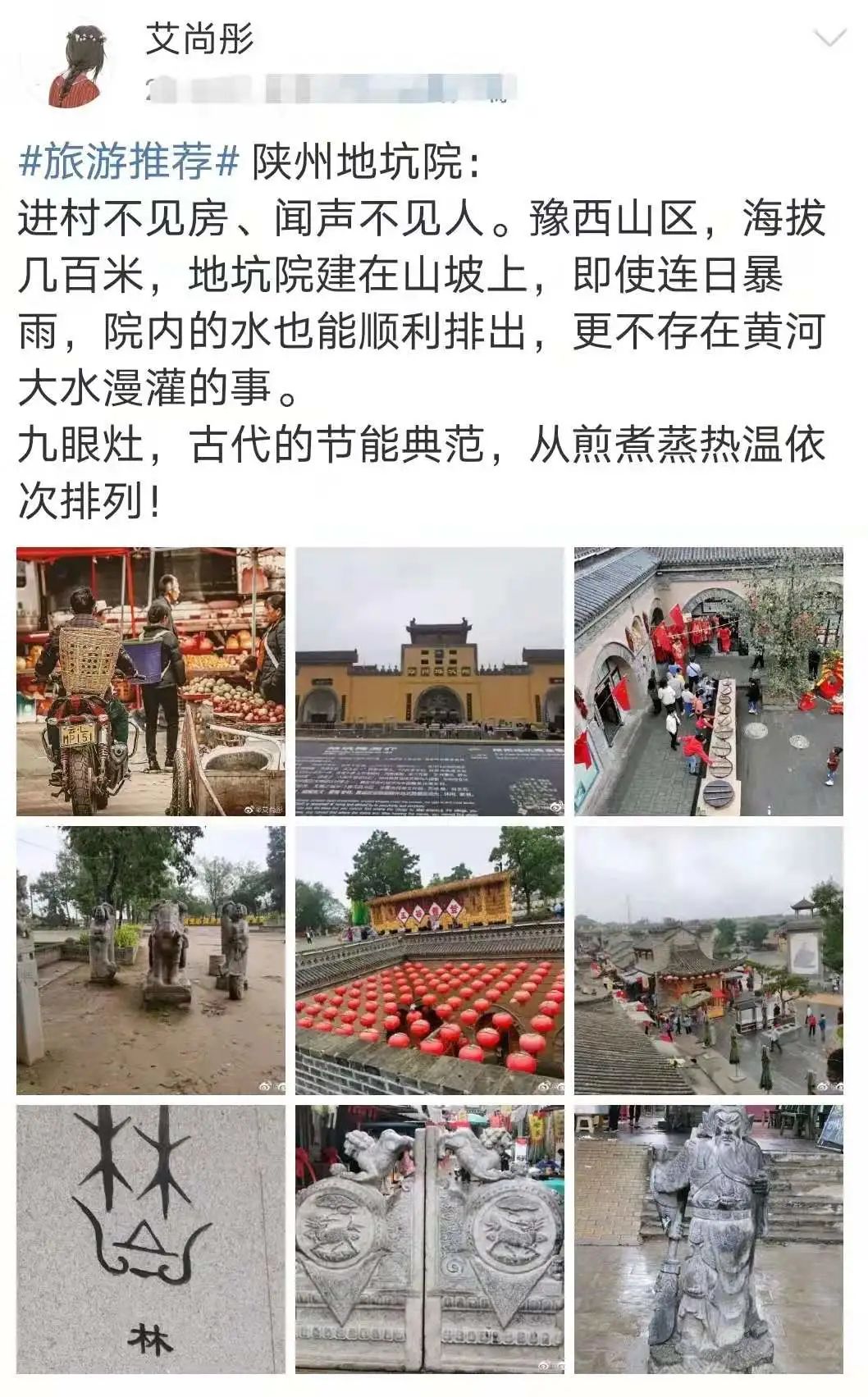View the rooftop village street photo
Viewport: 868px width, 1397px height.
(x=709, y=961)
